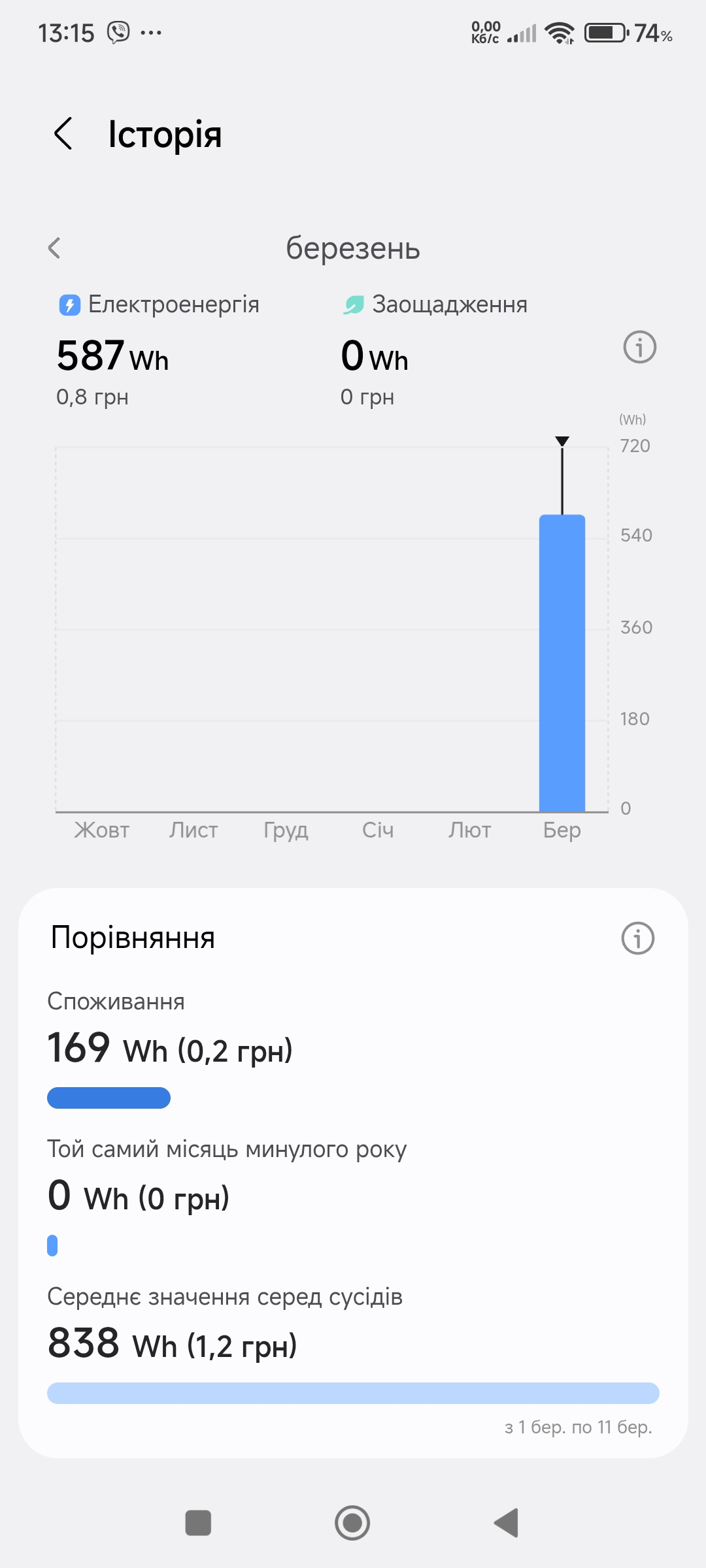
Task: Go back from the Історія screen
Action: pyautogui.click(x=63, y=134)
